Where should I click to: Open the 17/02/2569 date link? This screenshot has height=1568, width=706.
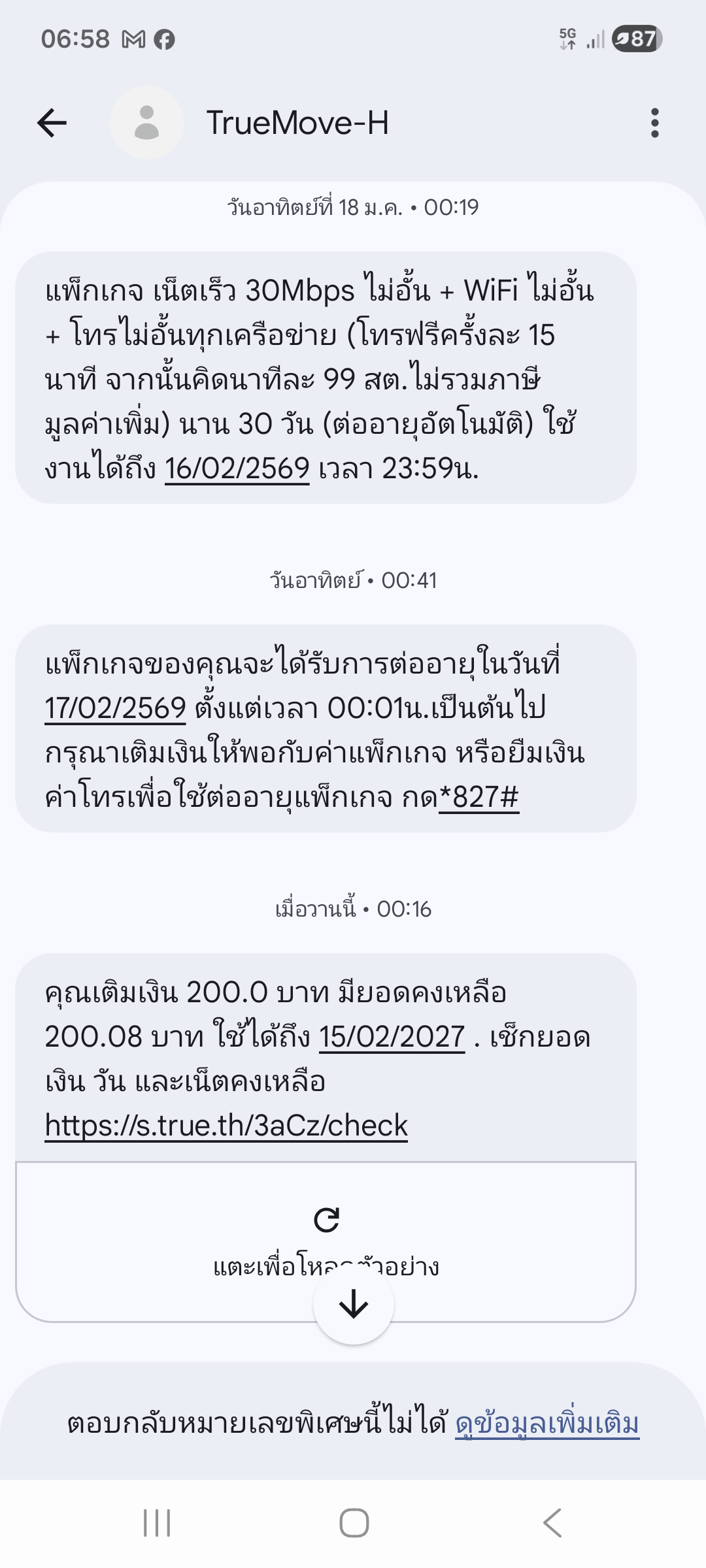click(x=116, y=709)
